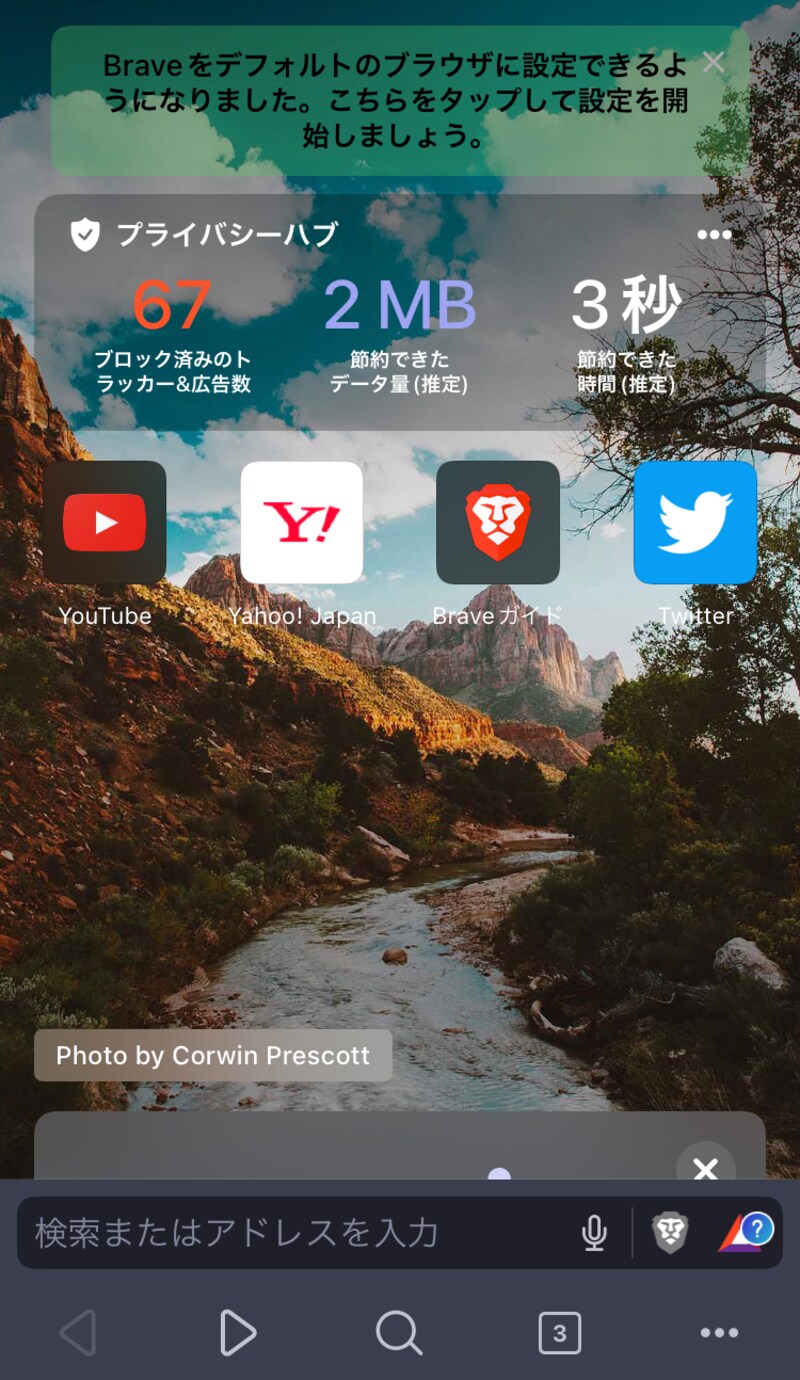This screenshot has width=800, height=1380.
Task: Open the Brave Rewards triangle icon
Action: pos(744,1233)
